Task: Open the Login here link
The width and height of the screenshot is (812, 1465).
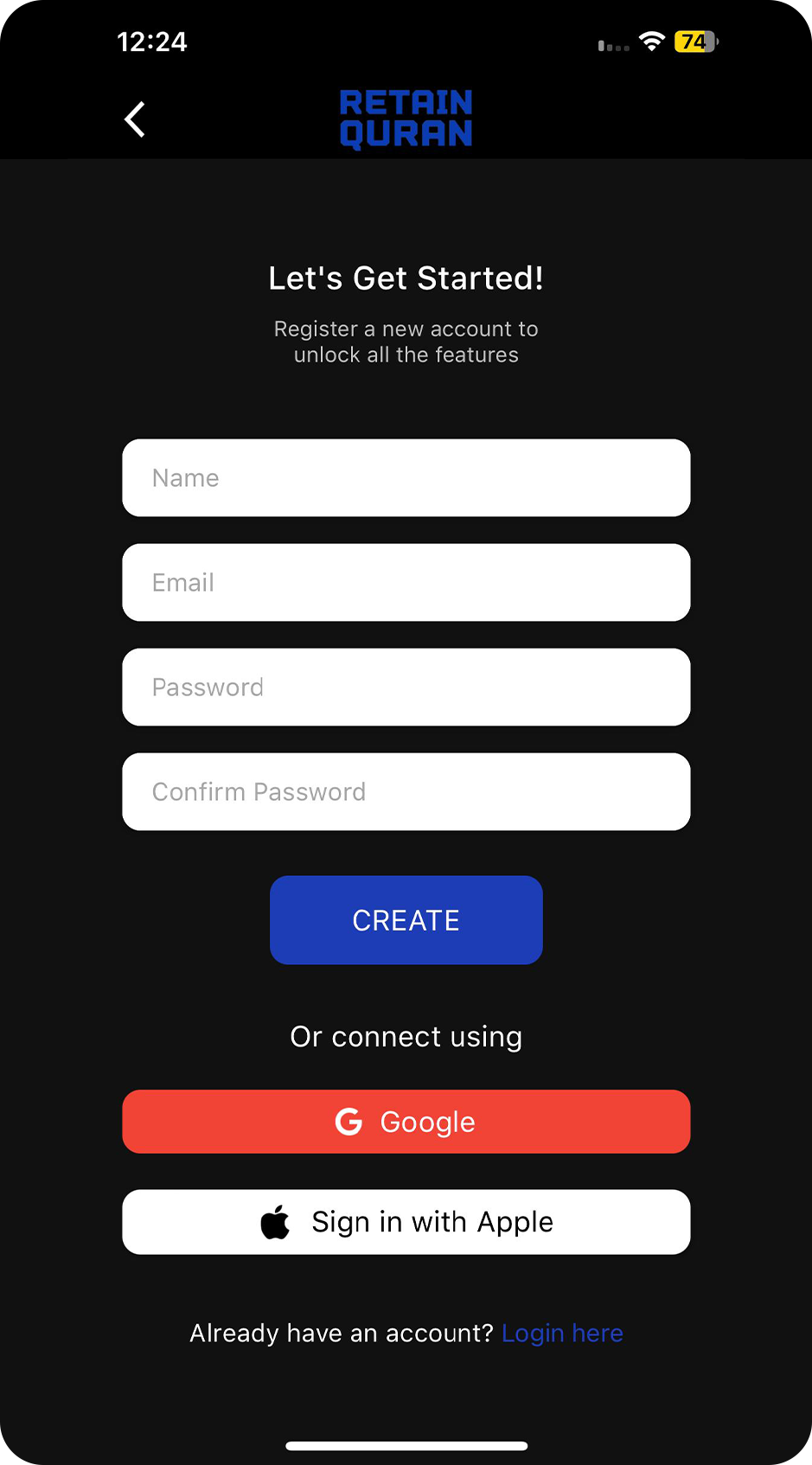Action: point(562,1334)
